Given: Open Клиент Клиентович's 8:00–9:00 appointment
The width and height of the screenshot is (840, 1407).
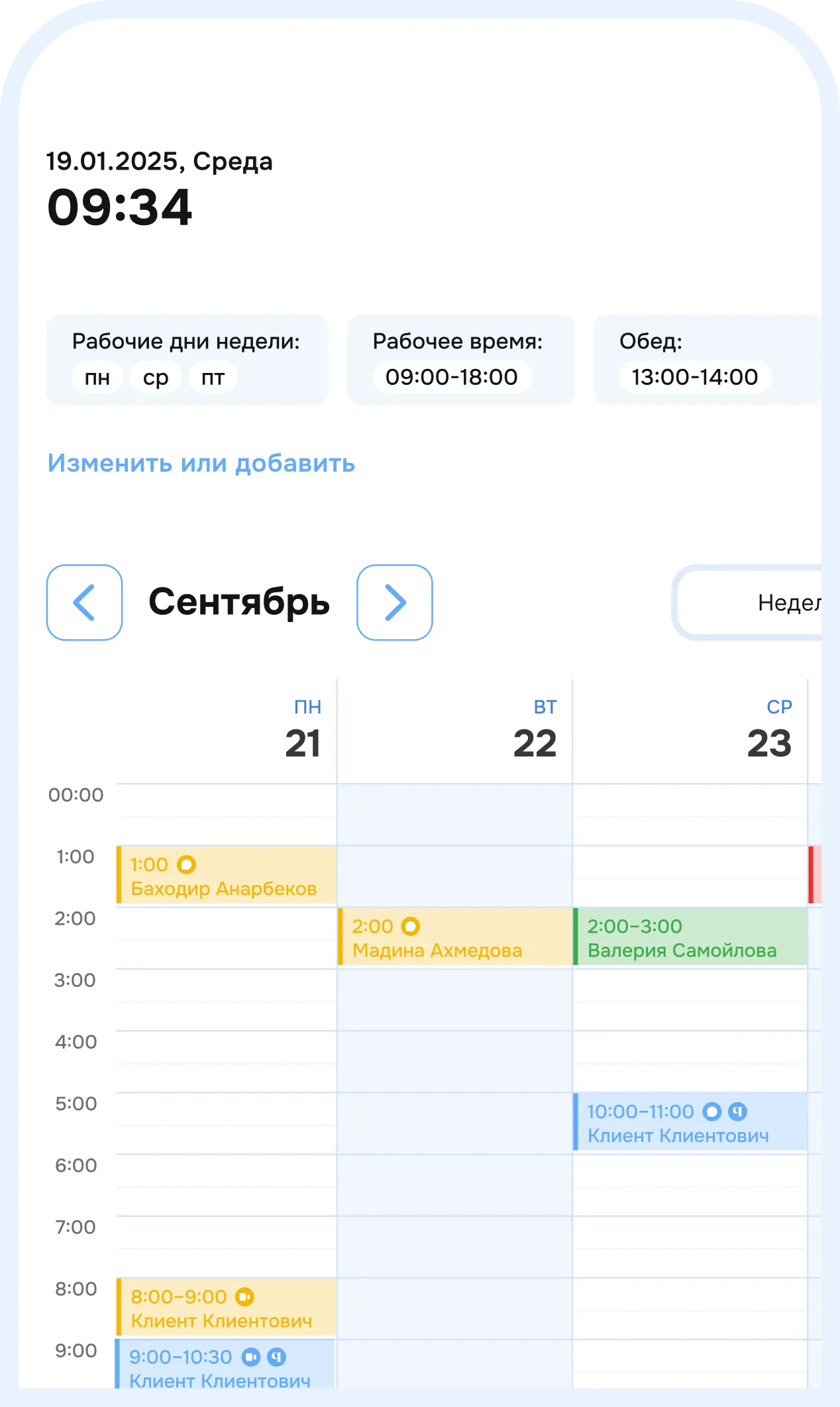Looking at the screenshot, I should 227,1308.
